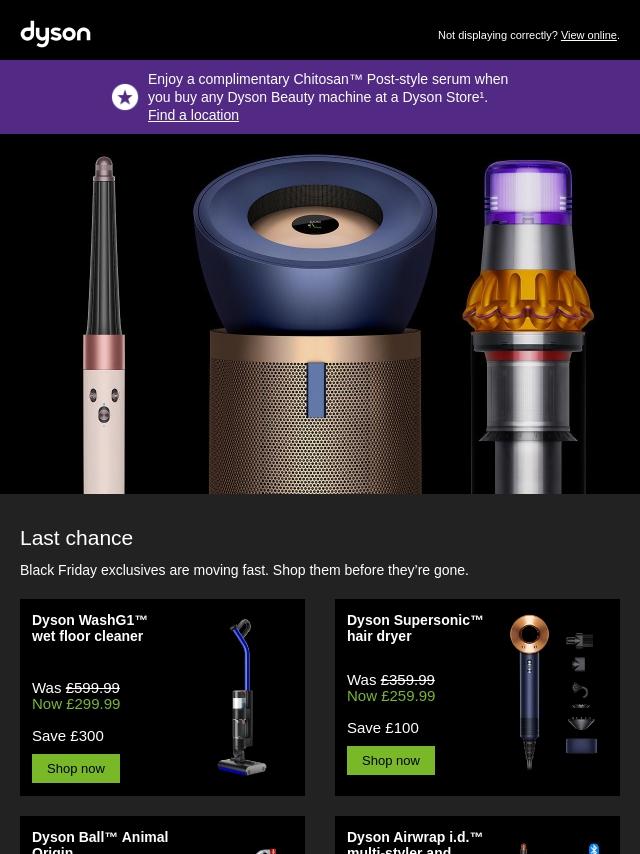Shop now for the Dyson Supersonic dryer

pos(391,760)
